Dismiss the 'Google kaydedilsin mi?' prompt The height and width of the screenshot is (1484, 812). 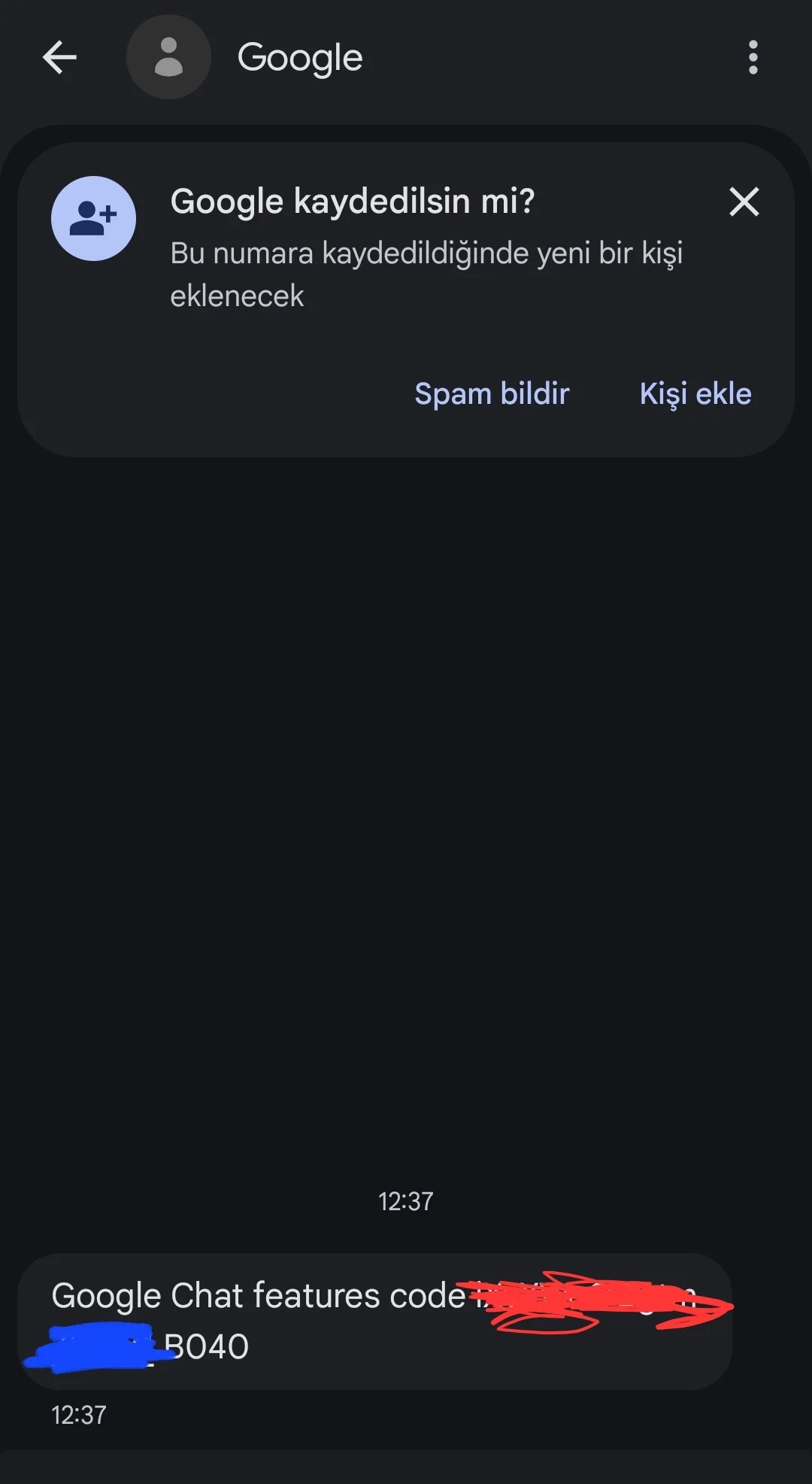744,202
